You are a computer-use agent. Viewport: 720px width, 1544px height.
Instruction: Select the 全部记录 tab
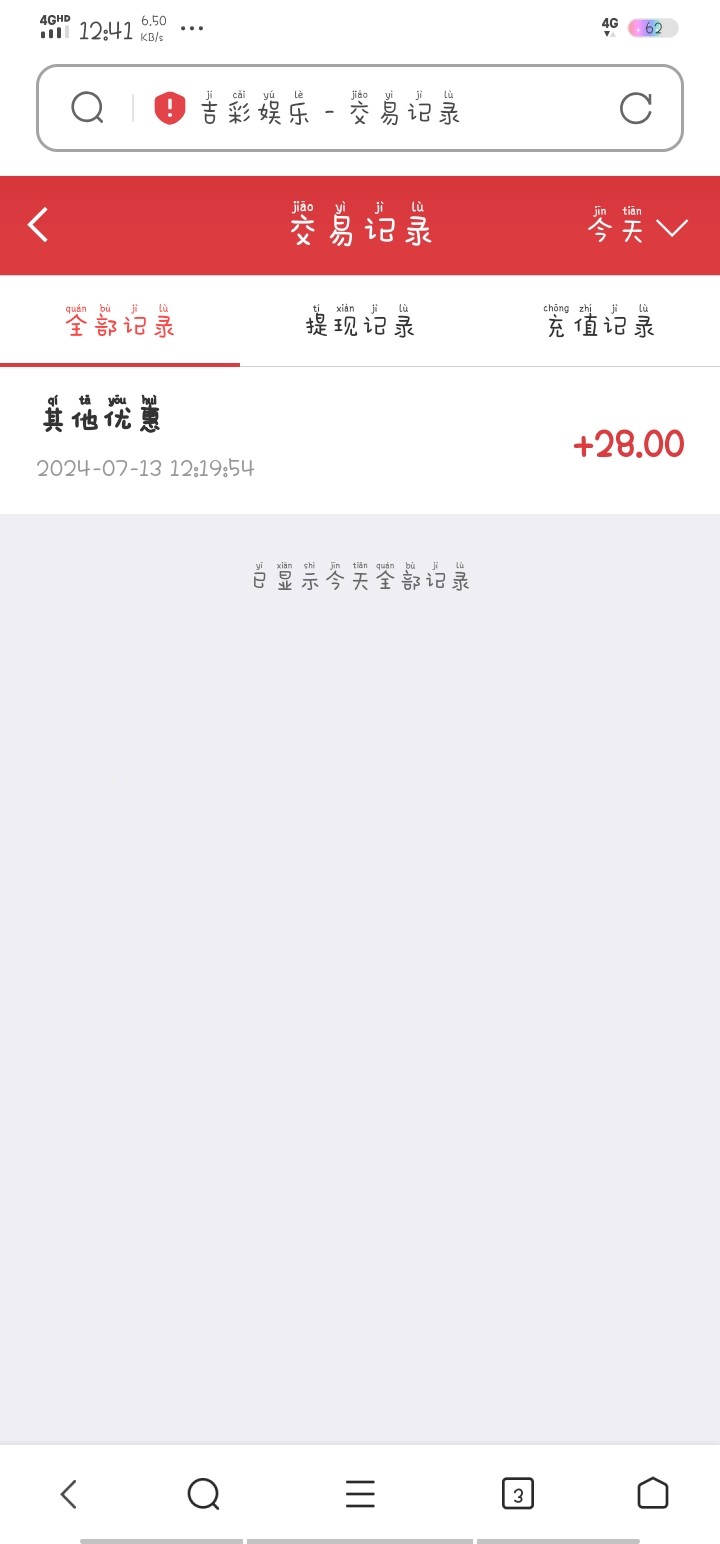120,324
